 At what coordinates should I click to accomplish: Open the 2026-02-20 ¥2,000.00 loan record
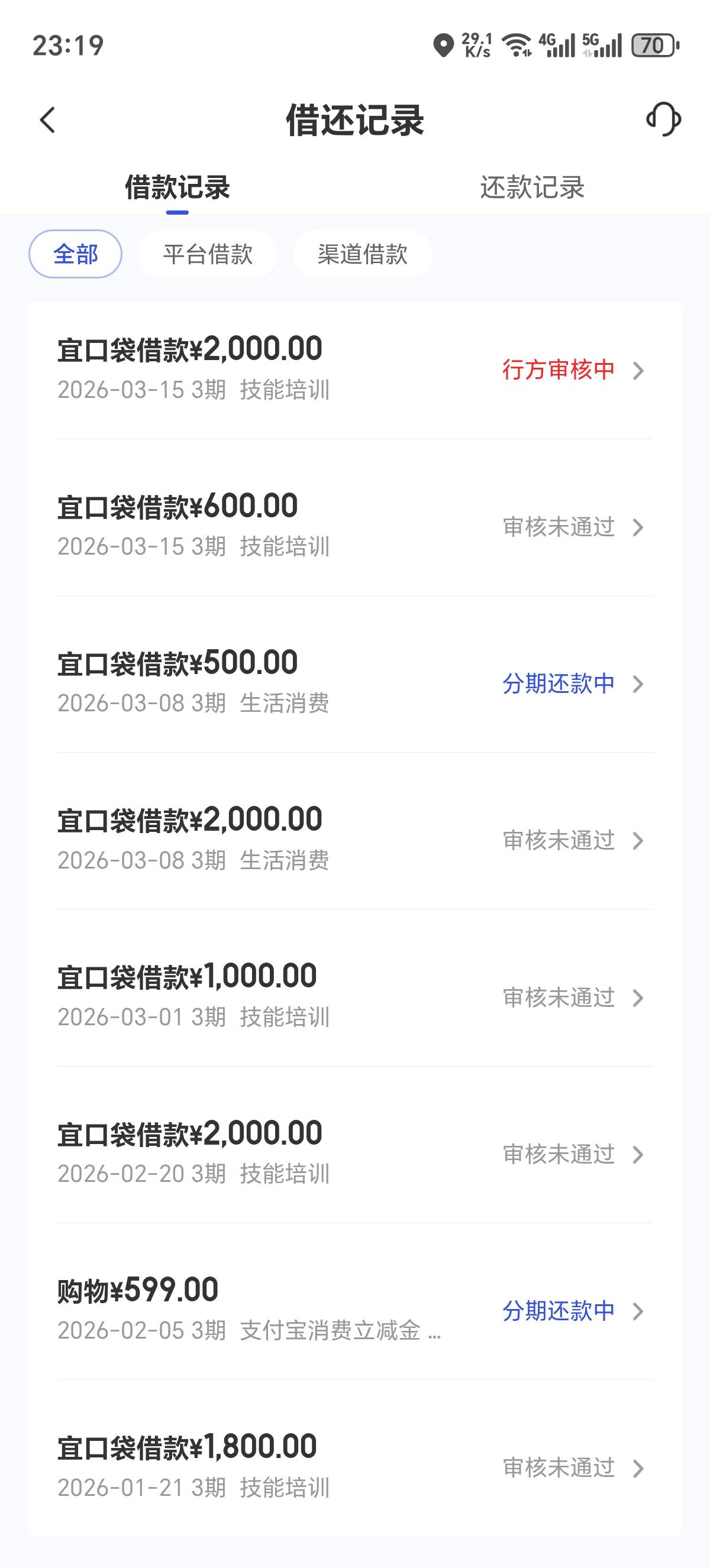[354, 1153]
